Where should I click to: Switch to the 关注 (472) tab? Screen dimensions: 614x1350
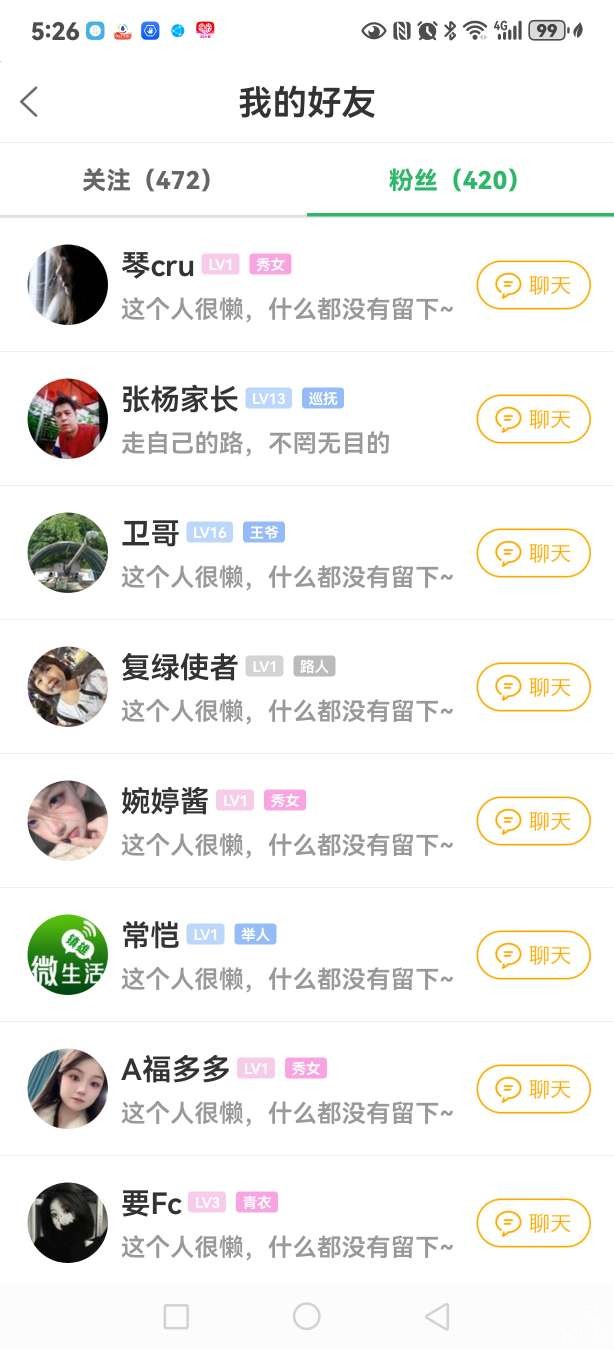point(148,180)
